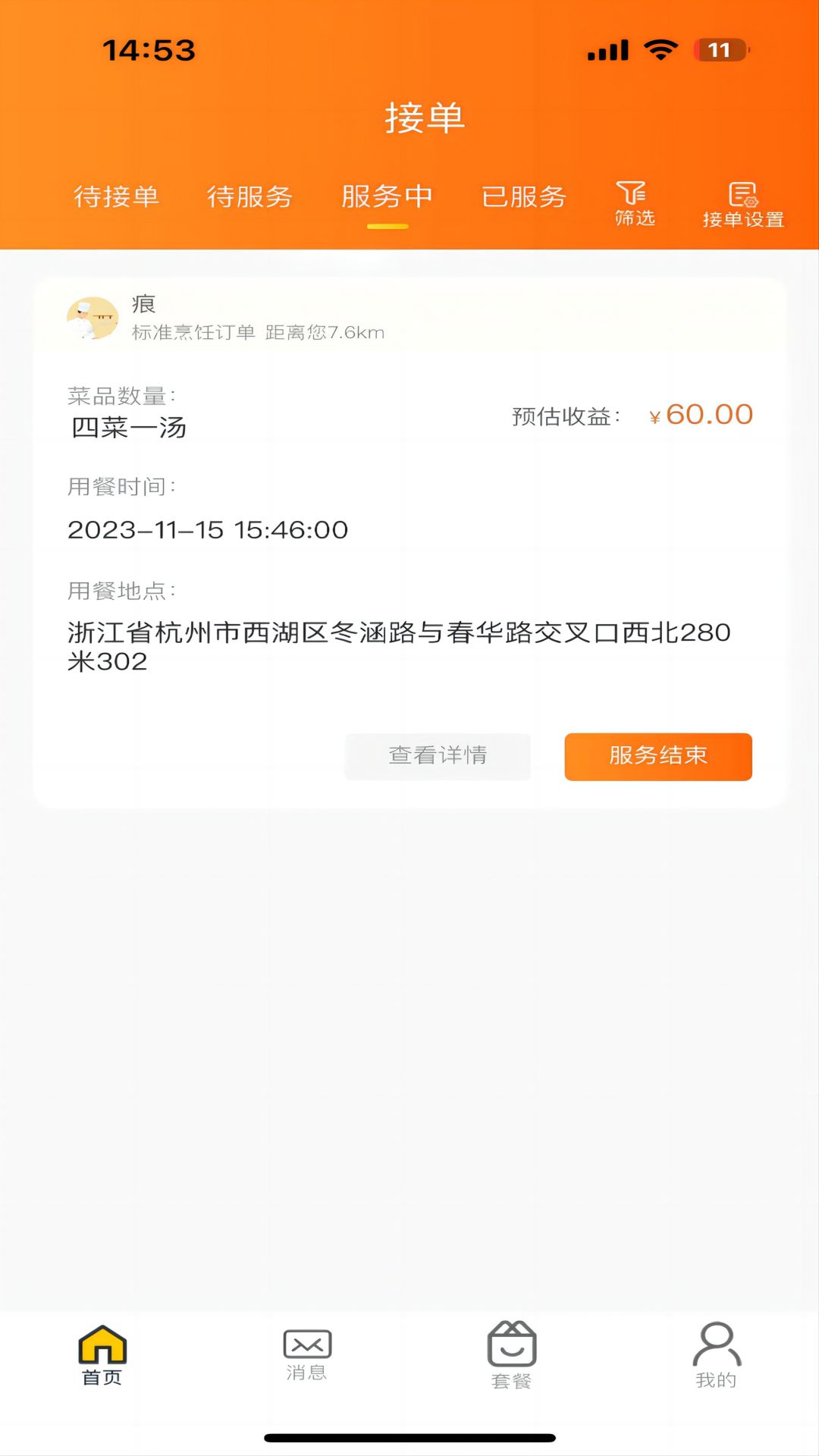Open the 消息 messages tab
Viewport: 819px width, 1456px height.
coord(307,1356)
